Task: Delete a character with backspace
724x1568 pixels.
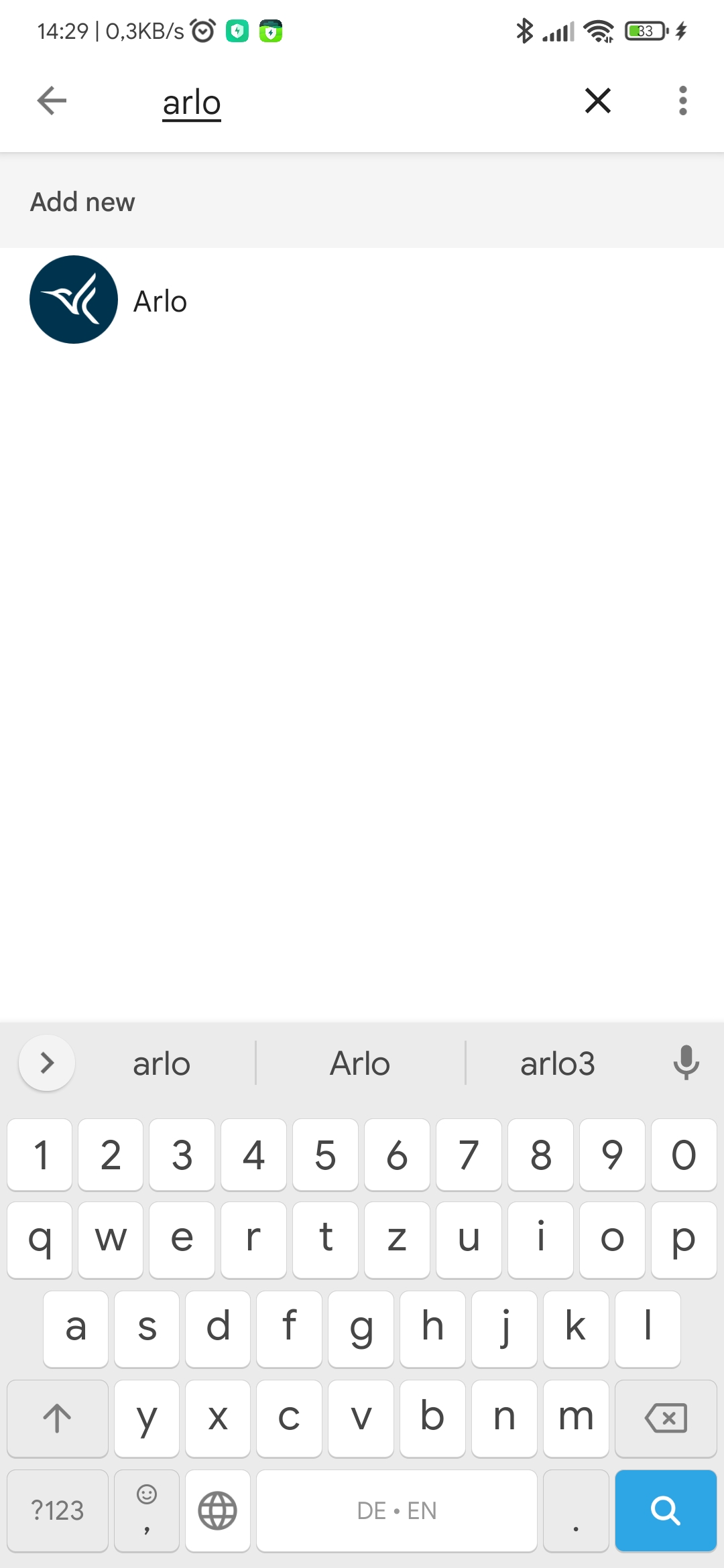Action: (666, 1418)
